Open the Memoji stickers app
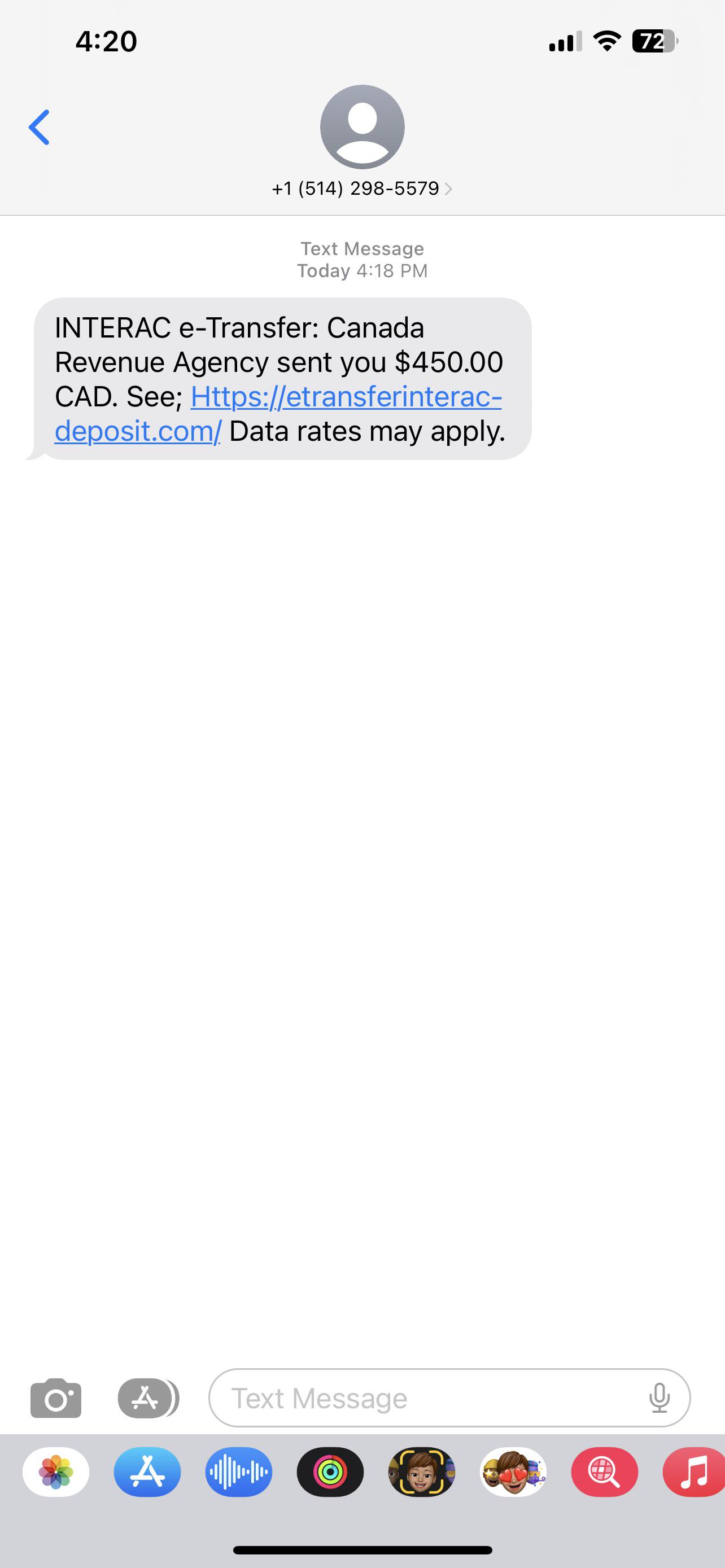725x1568 pixels. [x=513, y=1473]
